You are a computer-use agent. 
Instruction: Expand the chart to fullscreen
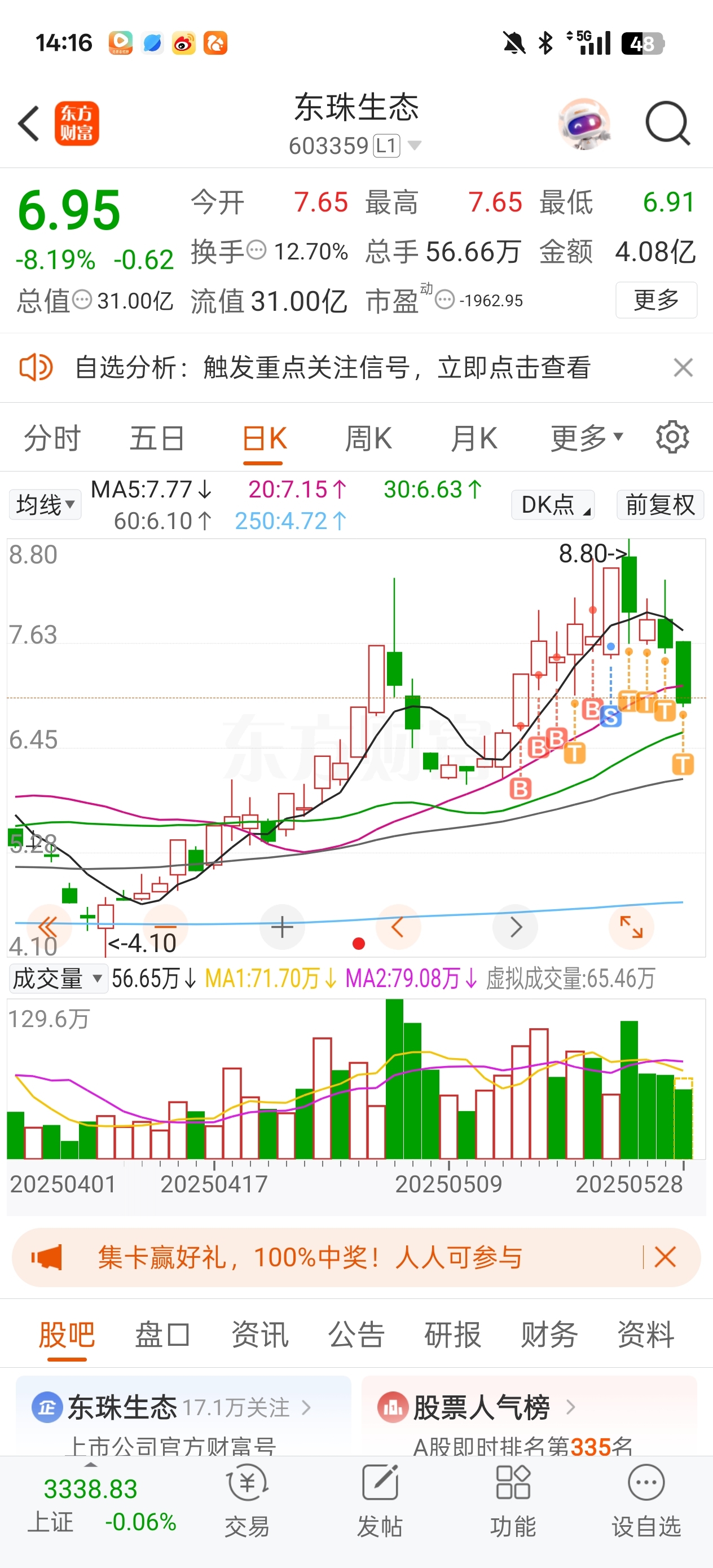point(631,927)
